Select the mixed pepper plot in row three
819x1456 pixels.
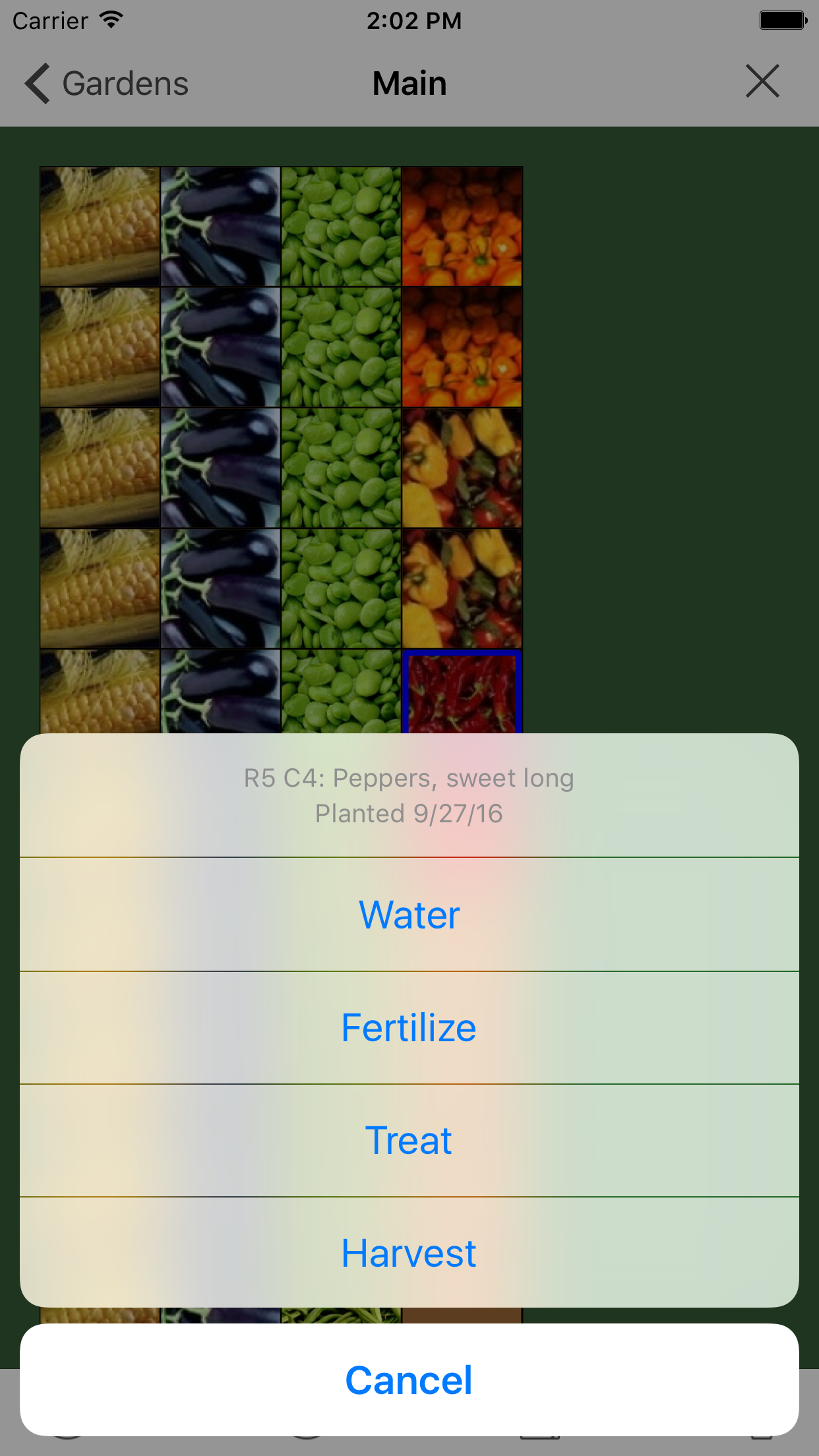coord(461,468)
